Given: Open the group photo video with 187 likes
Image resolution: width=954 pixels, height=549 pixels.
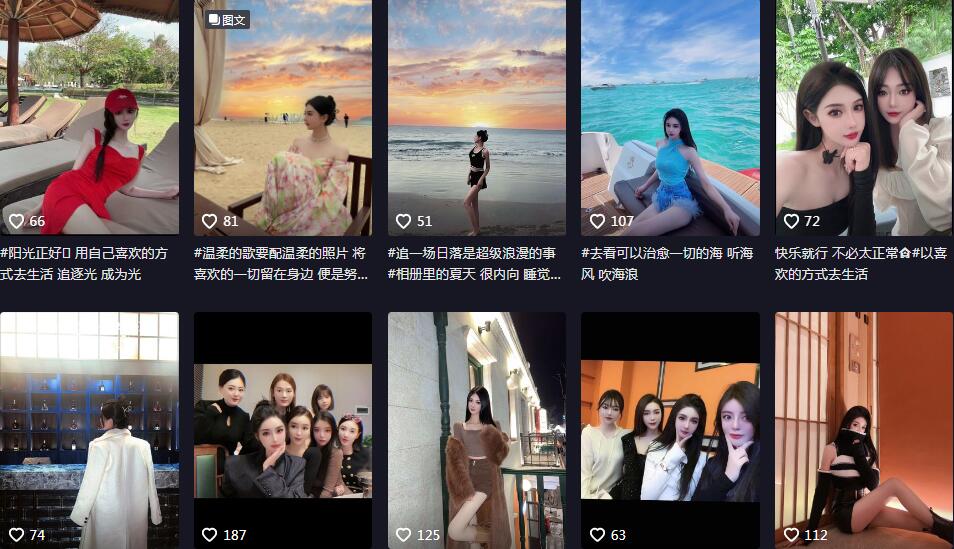Looking at the screenshot, I should pyautogui.click(x=283, y=430).
